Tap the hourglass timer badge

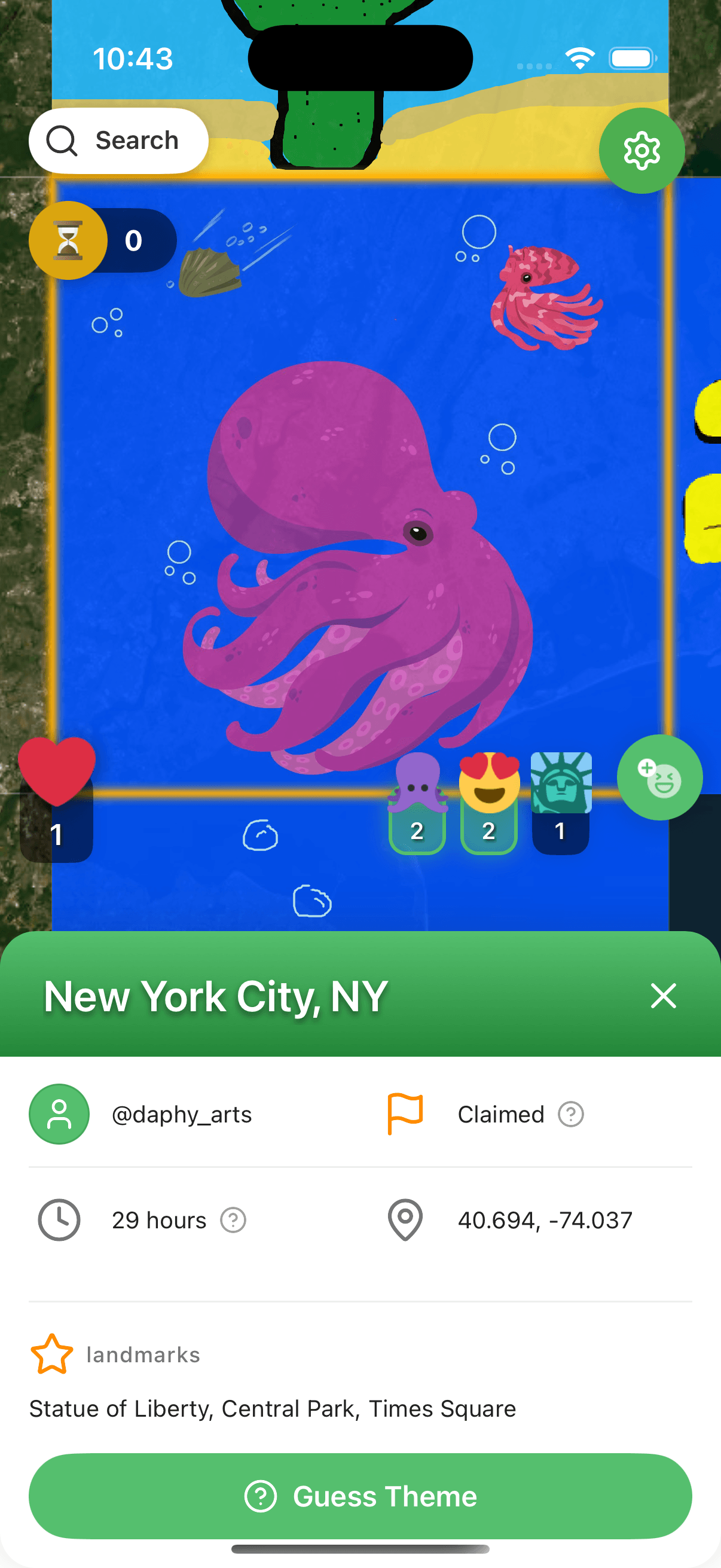point(68,240)
